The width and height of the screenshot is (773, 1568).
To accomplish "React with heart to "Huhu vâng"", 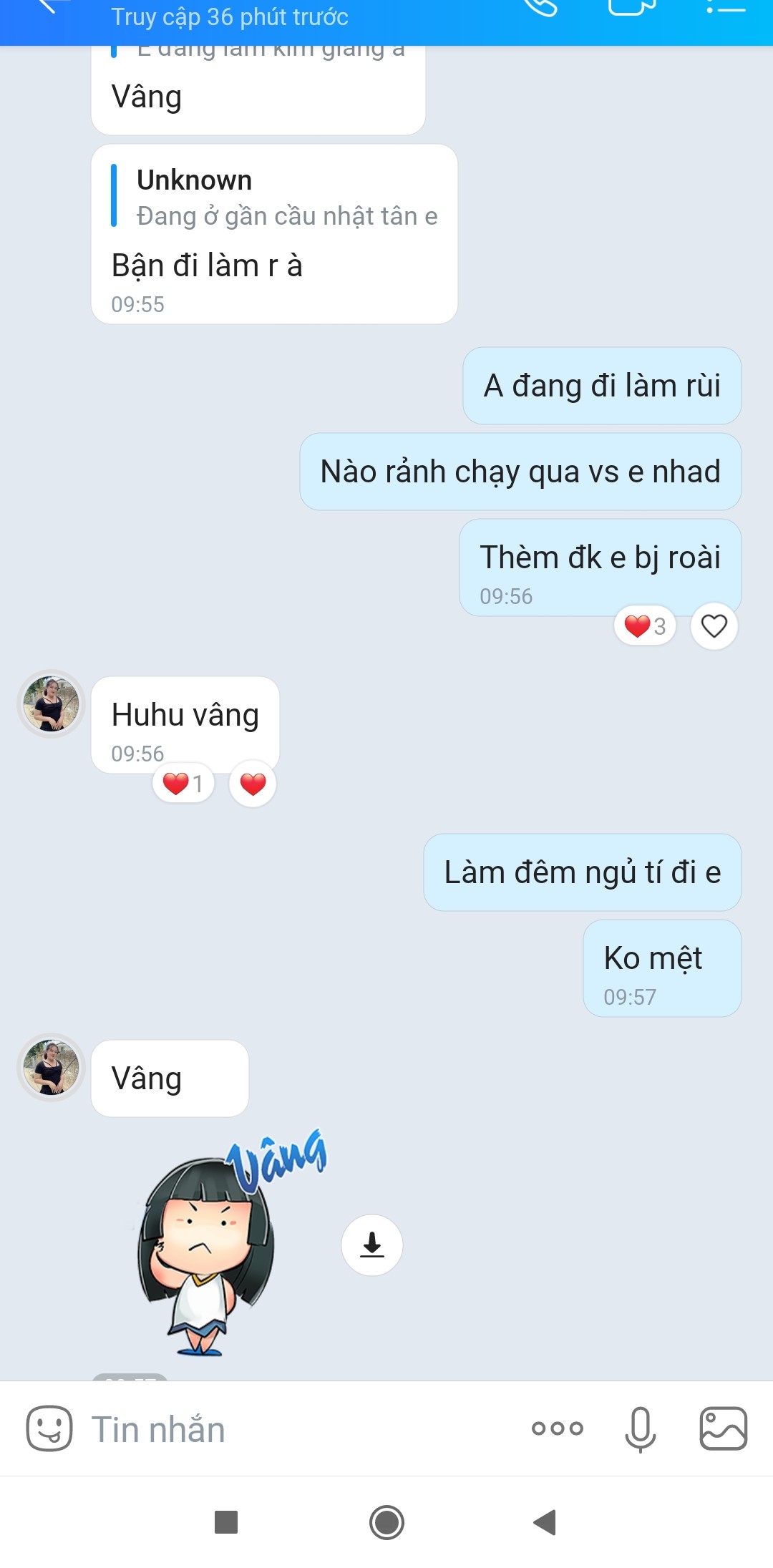I will click(253, 784).
